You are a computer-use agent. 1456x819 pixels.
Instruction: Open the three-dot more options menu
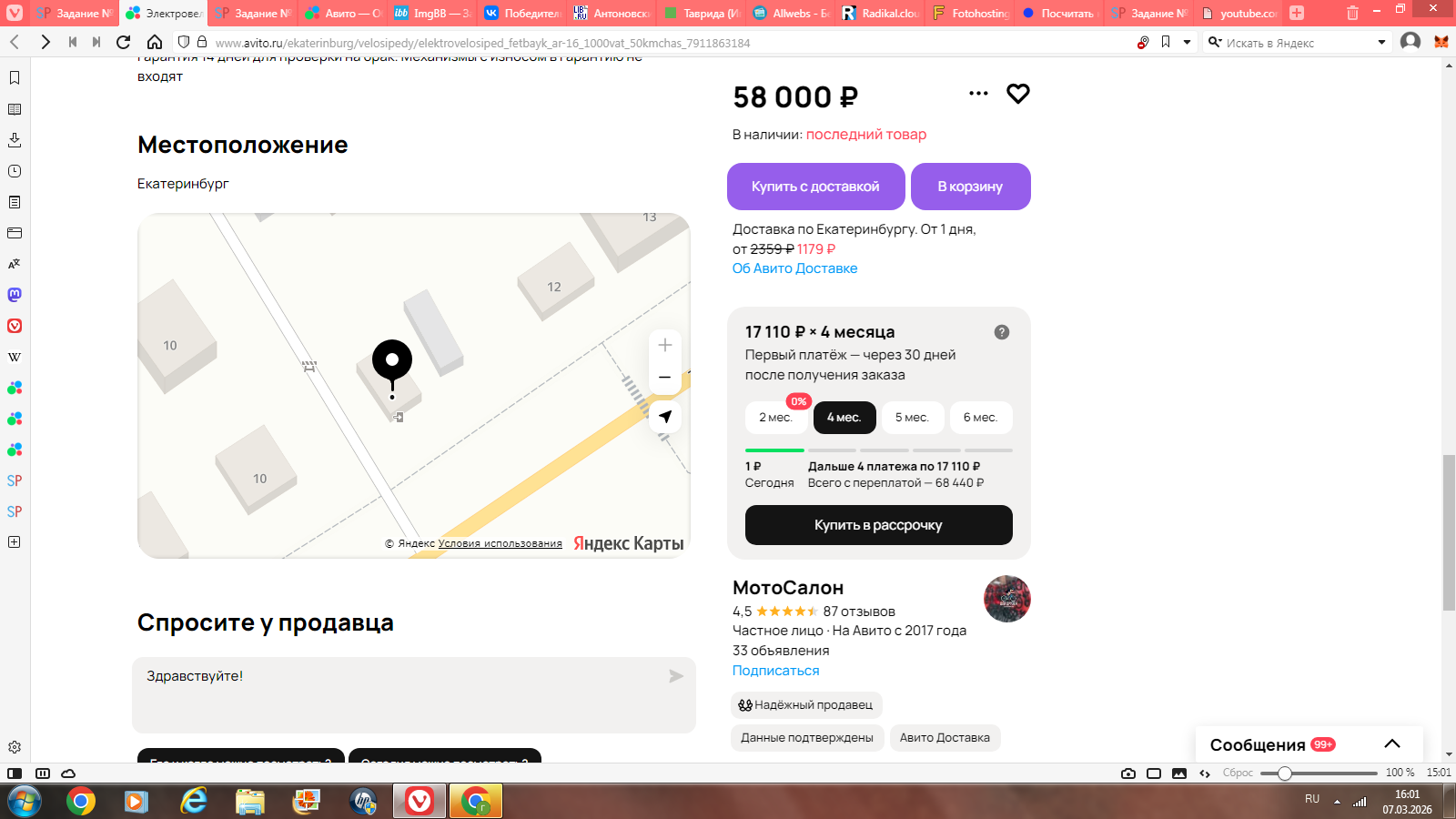pyautogui.click(x=978, y=93)
